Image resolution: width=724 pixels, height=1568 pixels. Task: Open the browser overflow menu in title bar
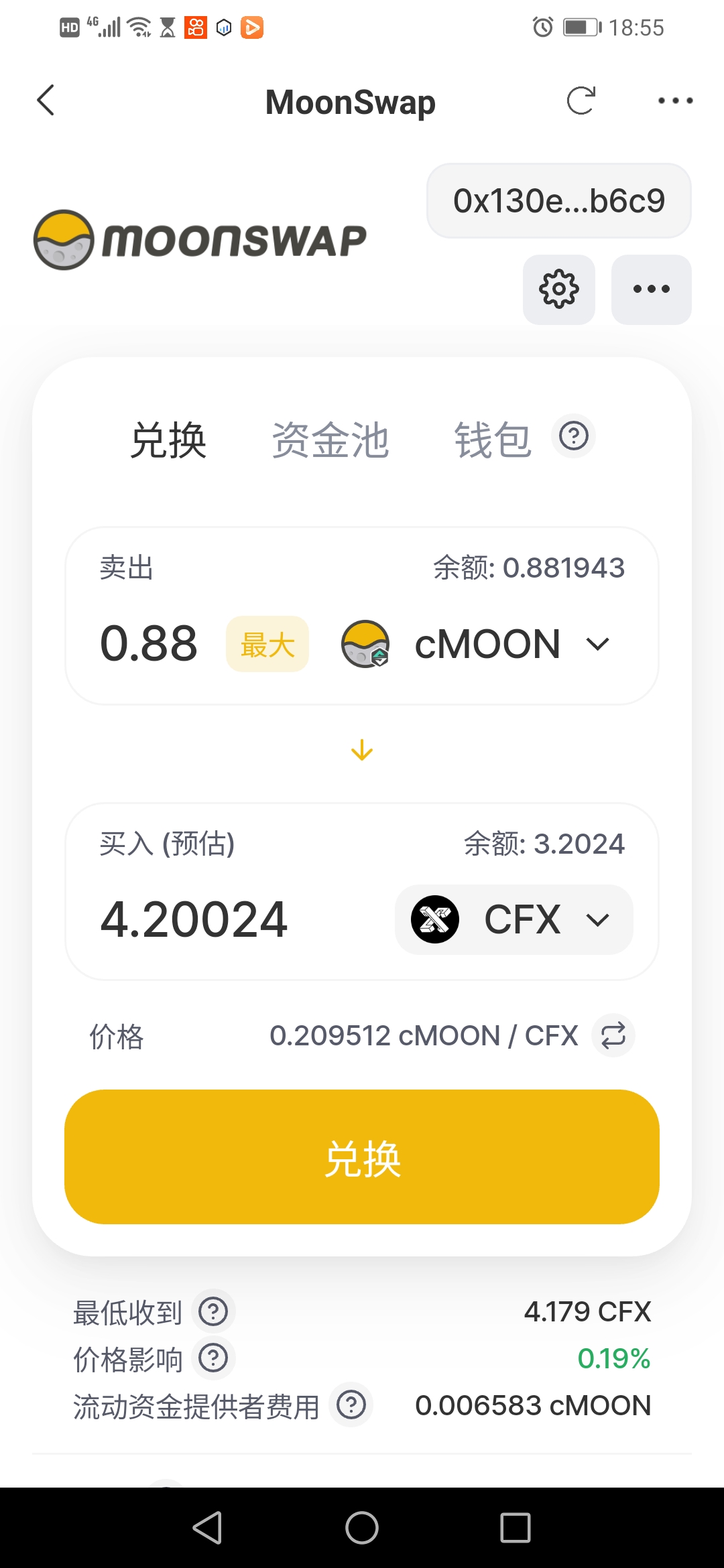pos(675,101)
